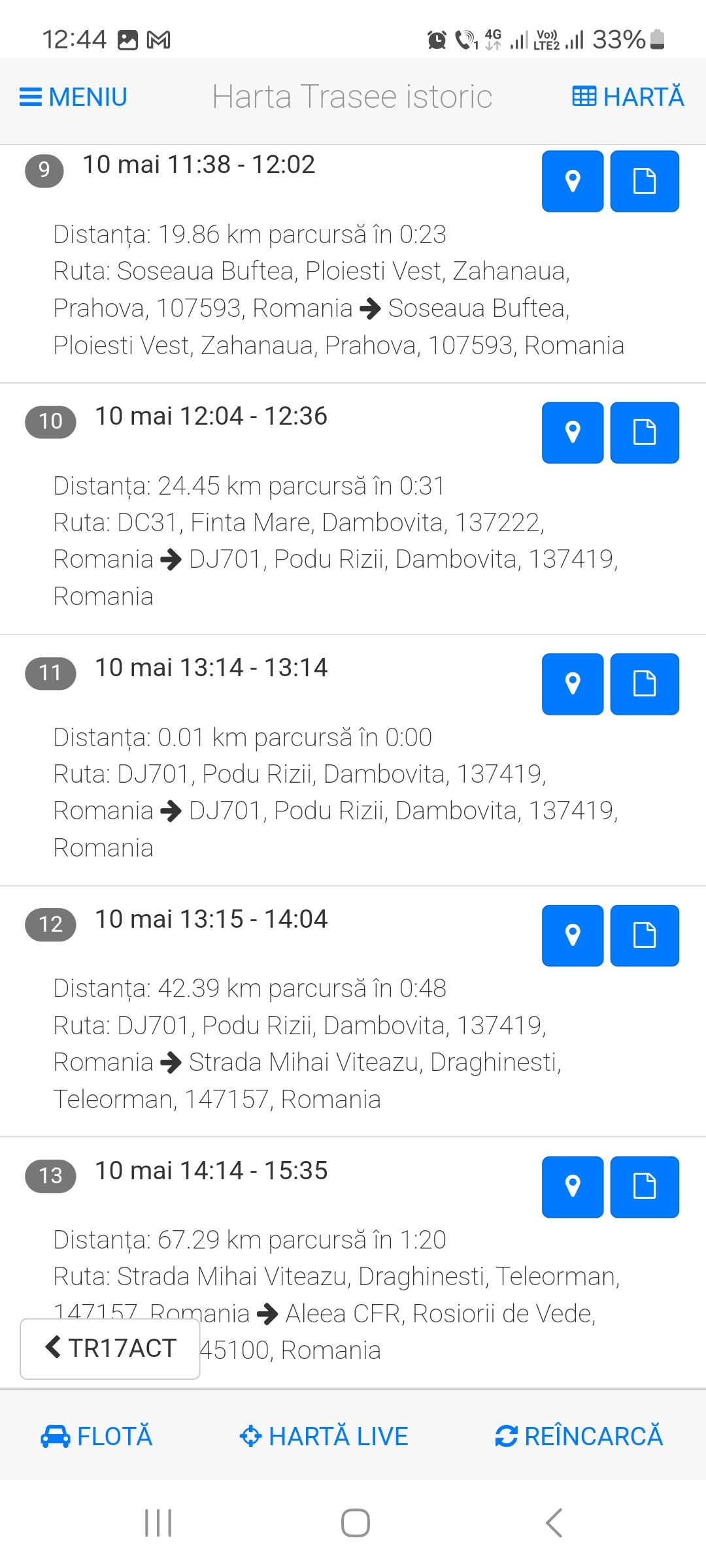Show trip 10 (12:04 - 12:36) on map

[573, 433]
